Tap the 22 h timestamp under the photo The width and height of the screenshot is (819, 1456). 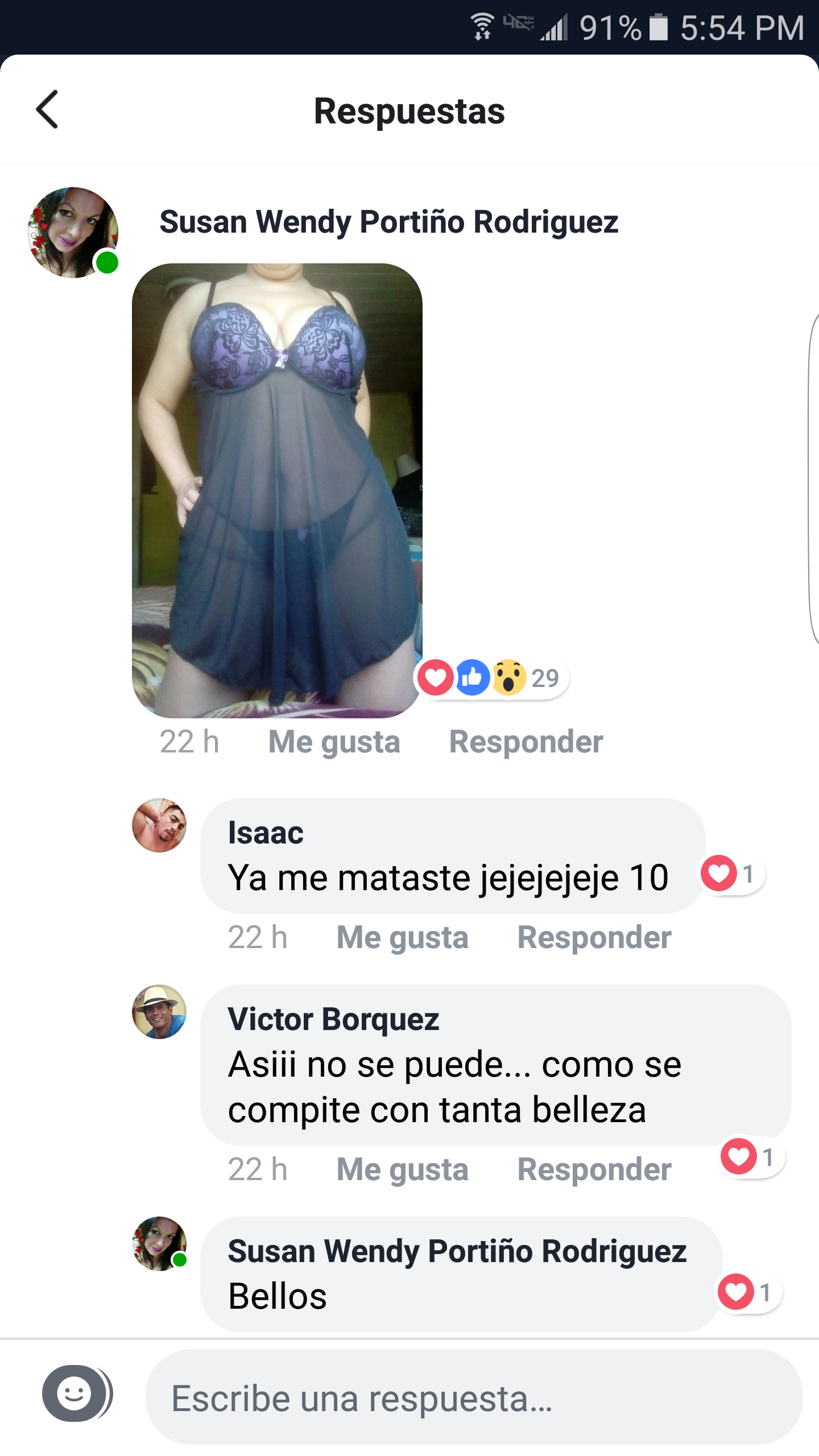click(x=189, y=741)
